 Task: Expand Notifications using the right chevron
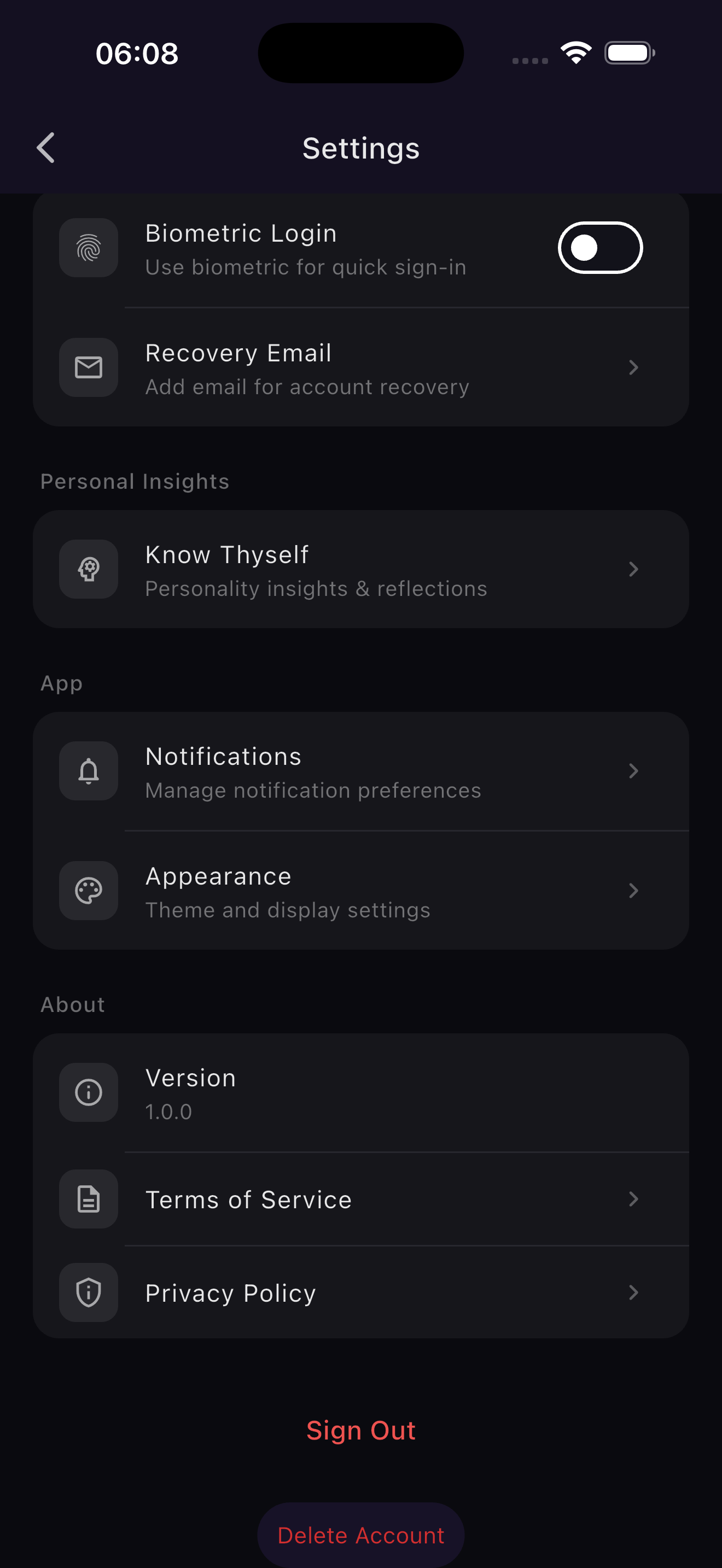tap(634, 771)
